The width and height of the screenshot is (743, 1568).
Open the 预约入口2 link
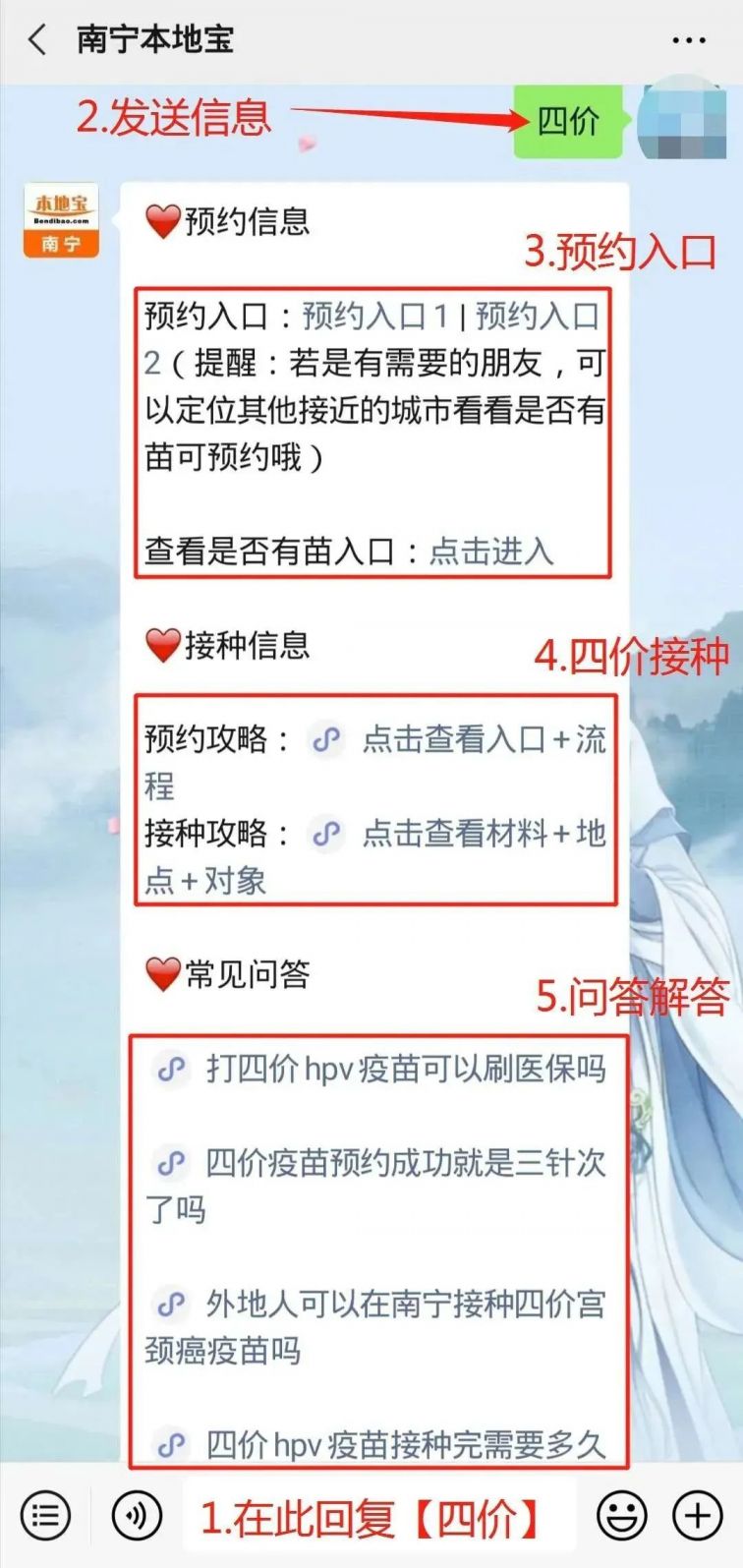537,317
